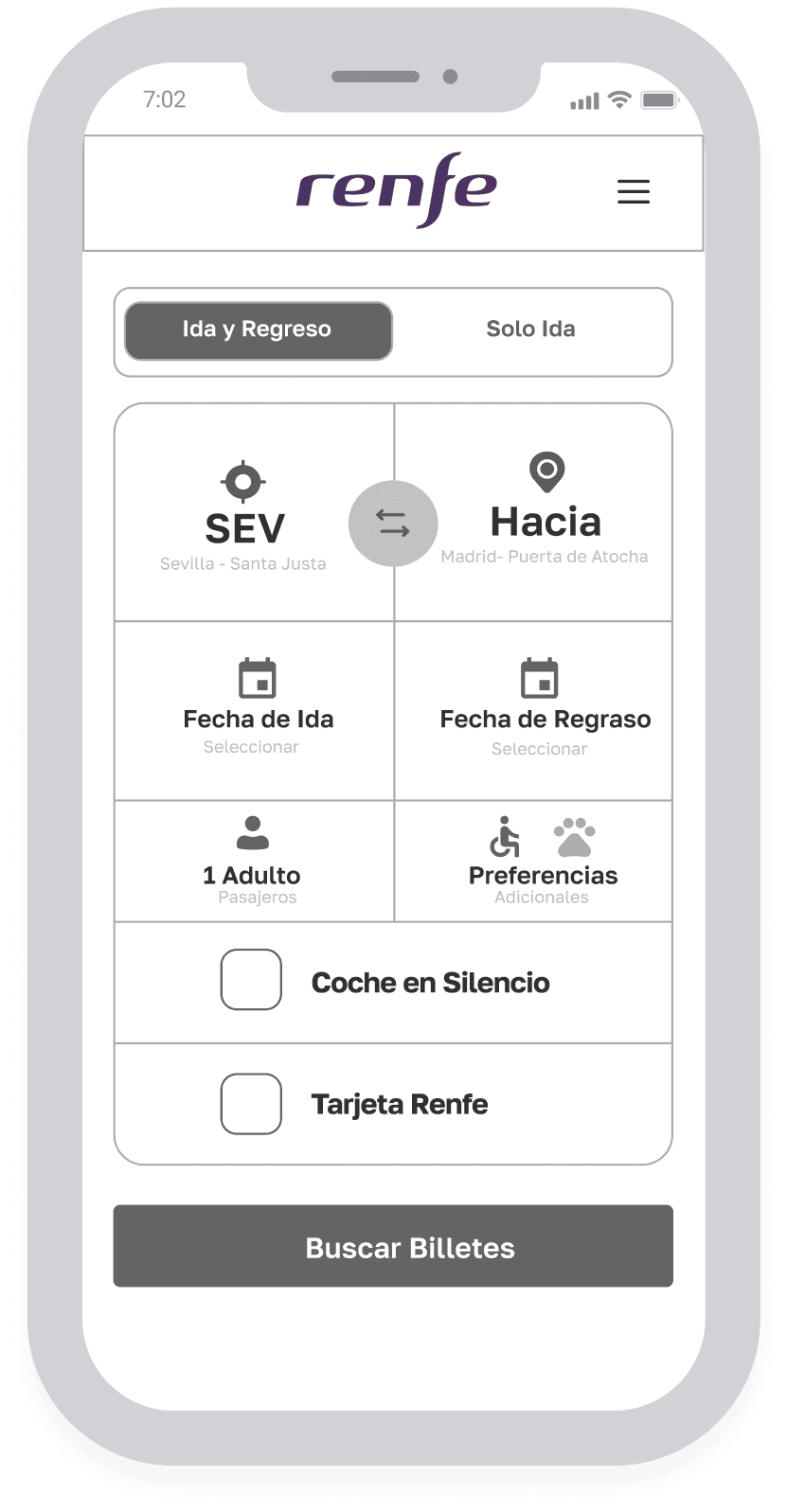This screenshot has height=1512, width=787.
Task: Tap Buscar Billetes to search tickets
Action: pos(393,1246)
